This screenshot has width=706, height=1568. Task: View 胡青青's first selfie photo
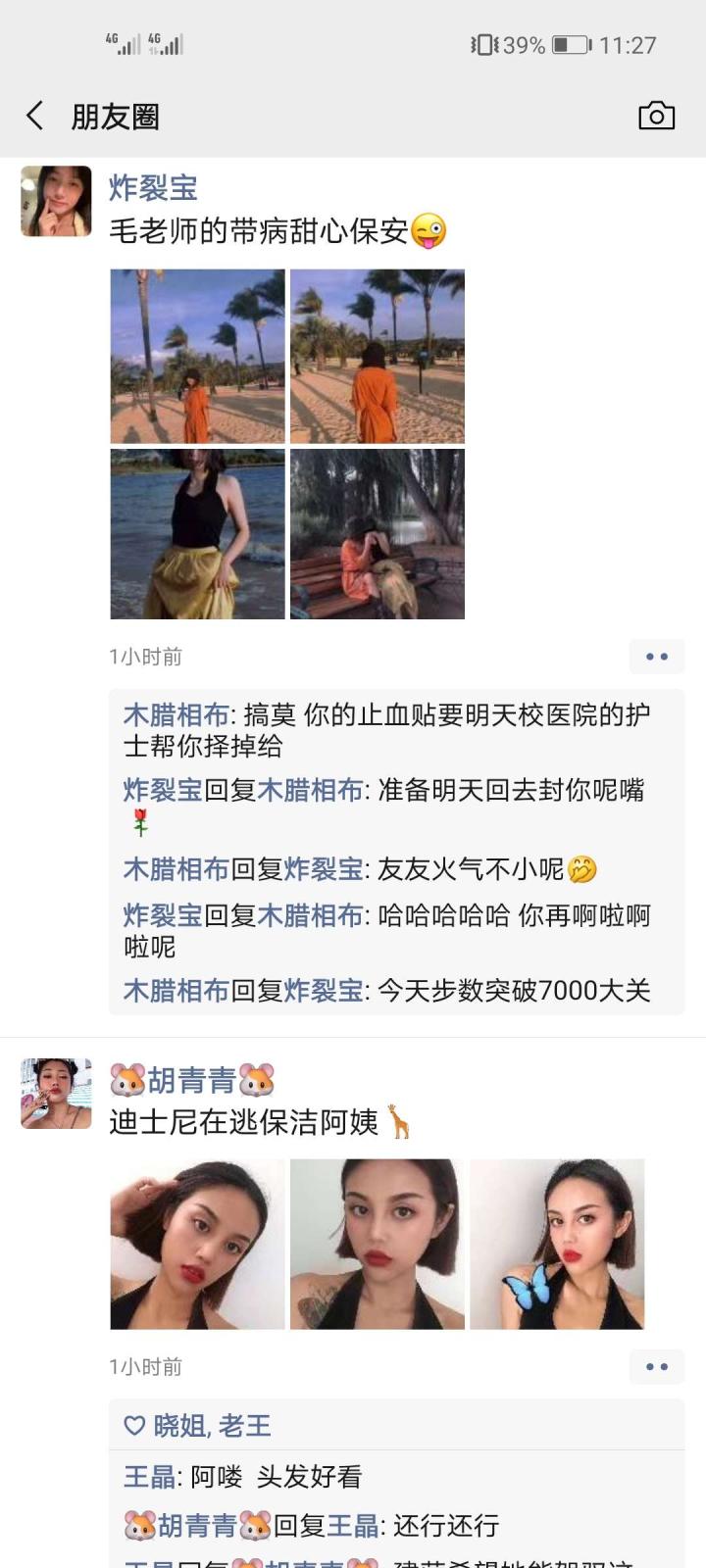(197, 1244)
